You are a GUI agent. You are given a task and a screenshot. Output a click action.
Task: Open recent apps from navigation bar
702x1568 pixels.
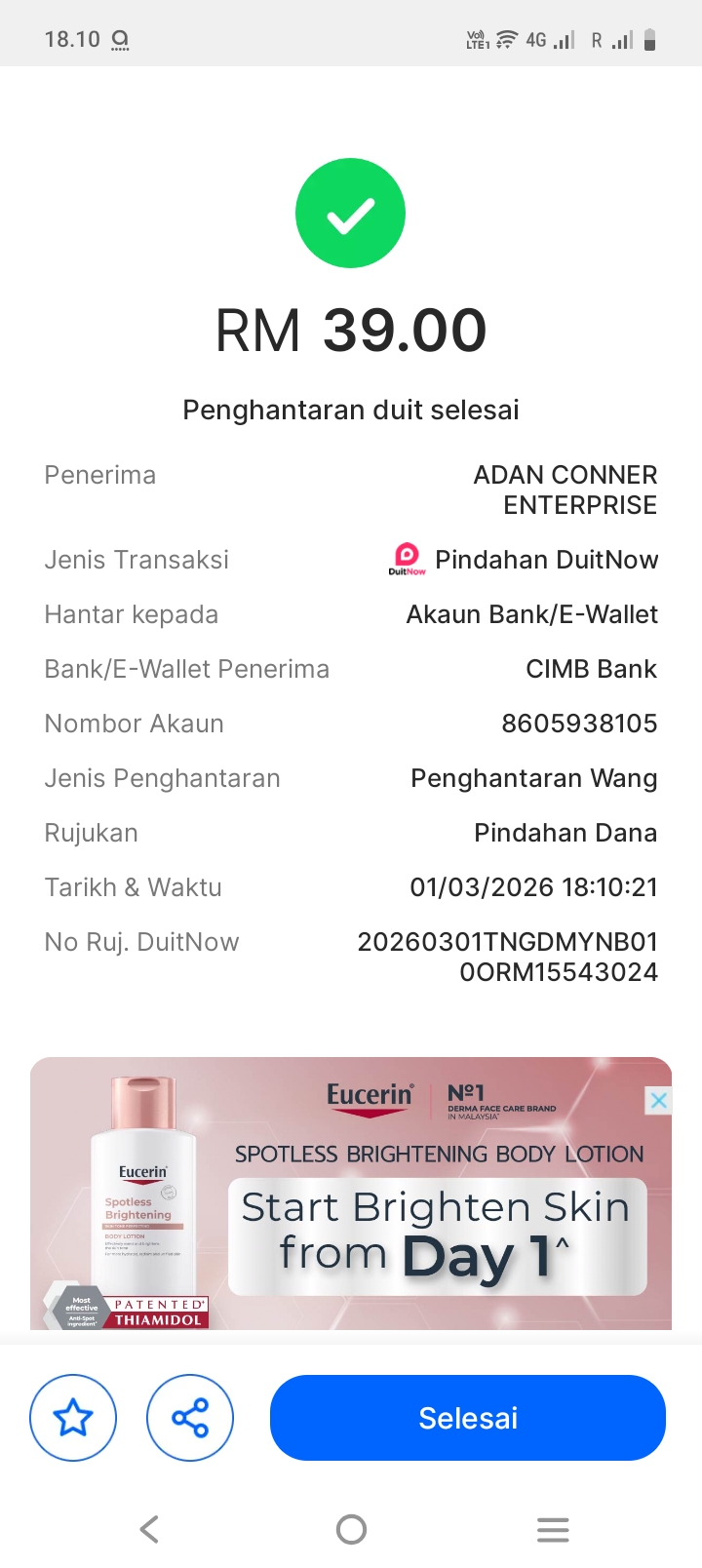552,1528
